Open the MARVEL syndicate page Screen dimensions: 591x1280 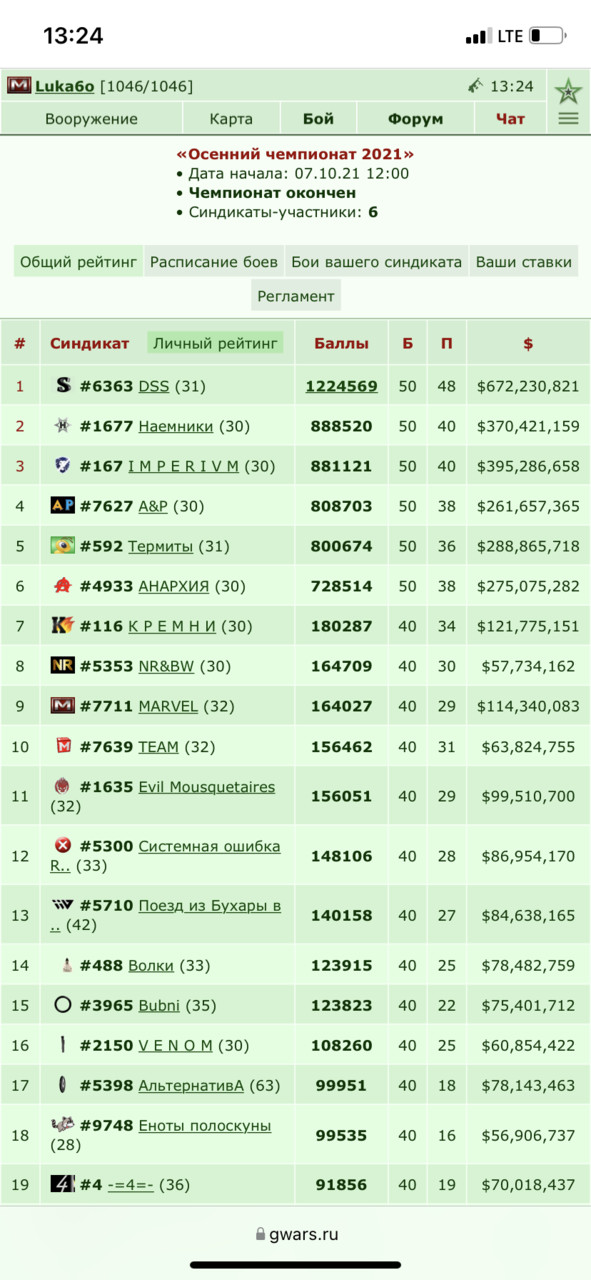[169, 706]
